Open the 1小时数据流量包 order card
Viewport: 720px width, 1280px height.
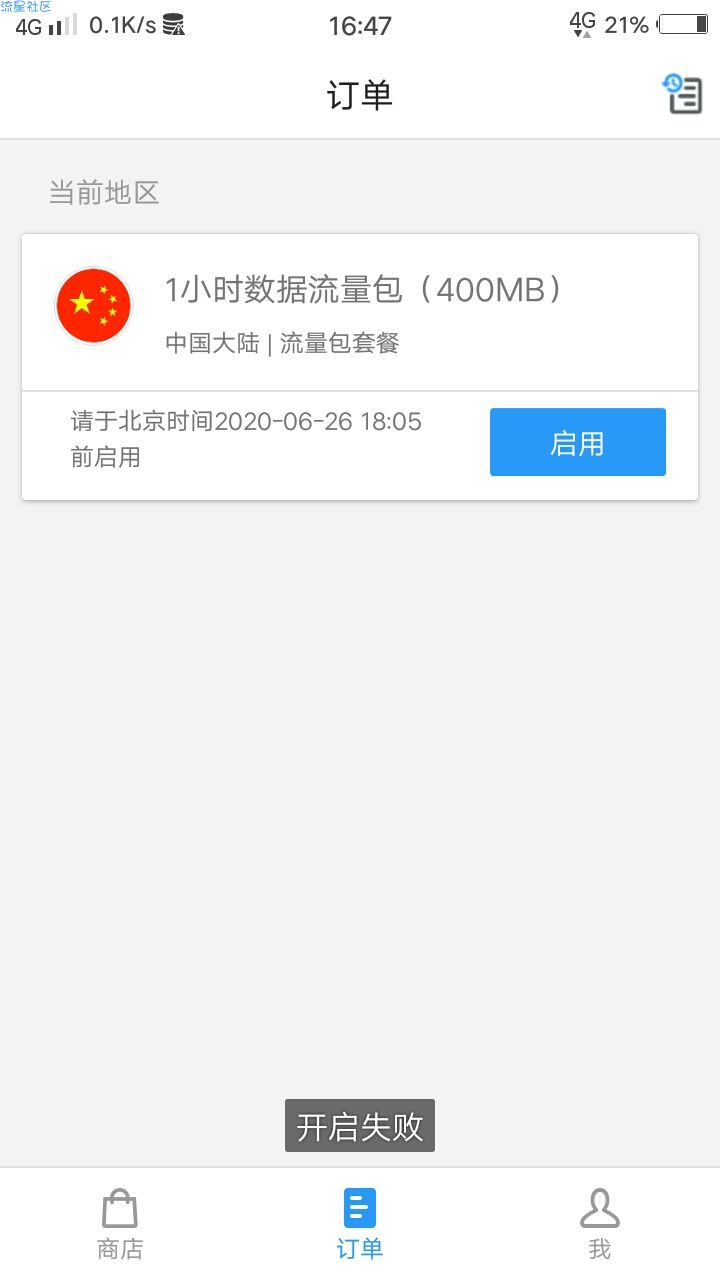(360, 367)
